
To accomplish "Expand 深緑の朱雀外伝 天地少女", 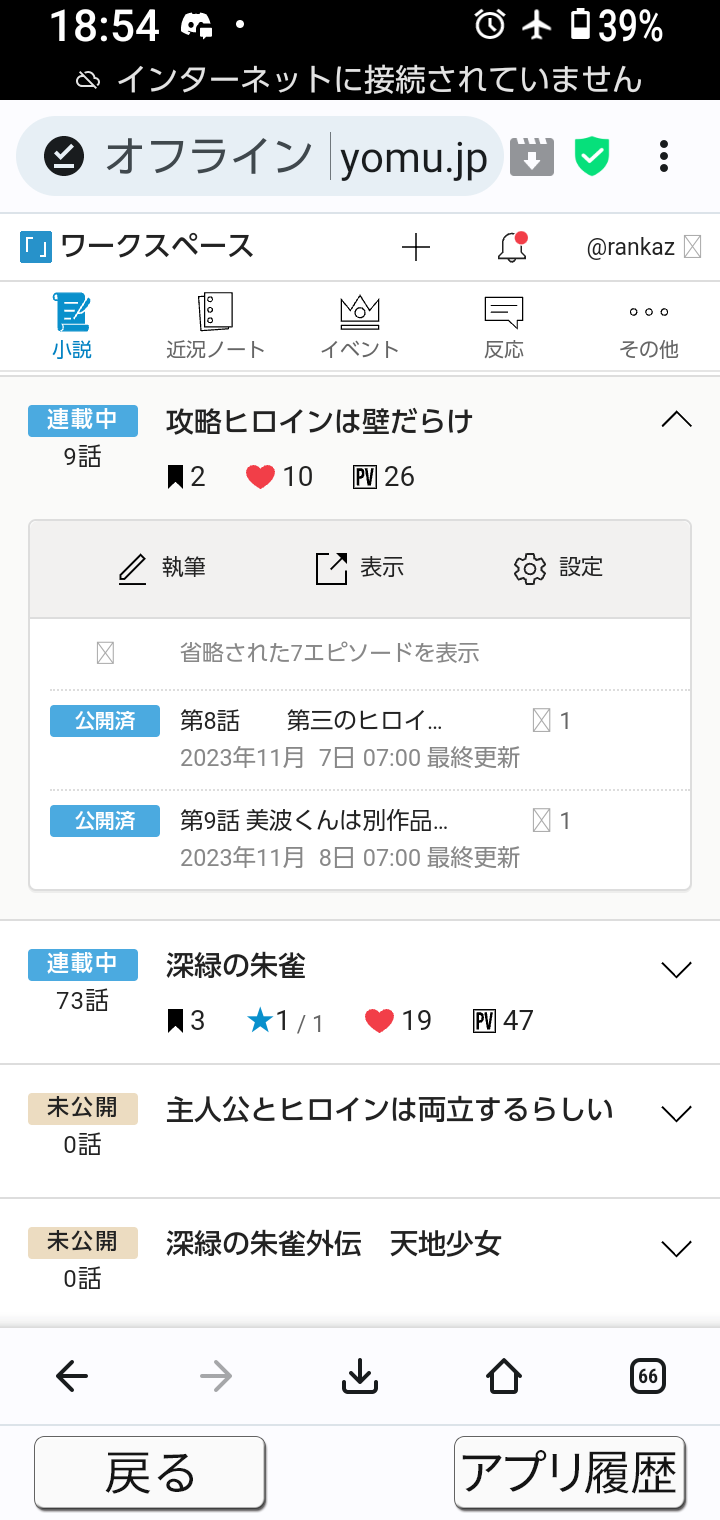I will (x=677, y=1247).
